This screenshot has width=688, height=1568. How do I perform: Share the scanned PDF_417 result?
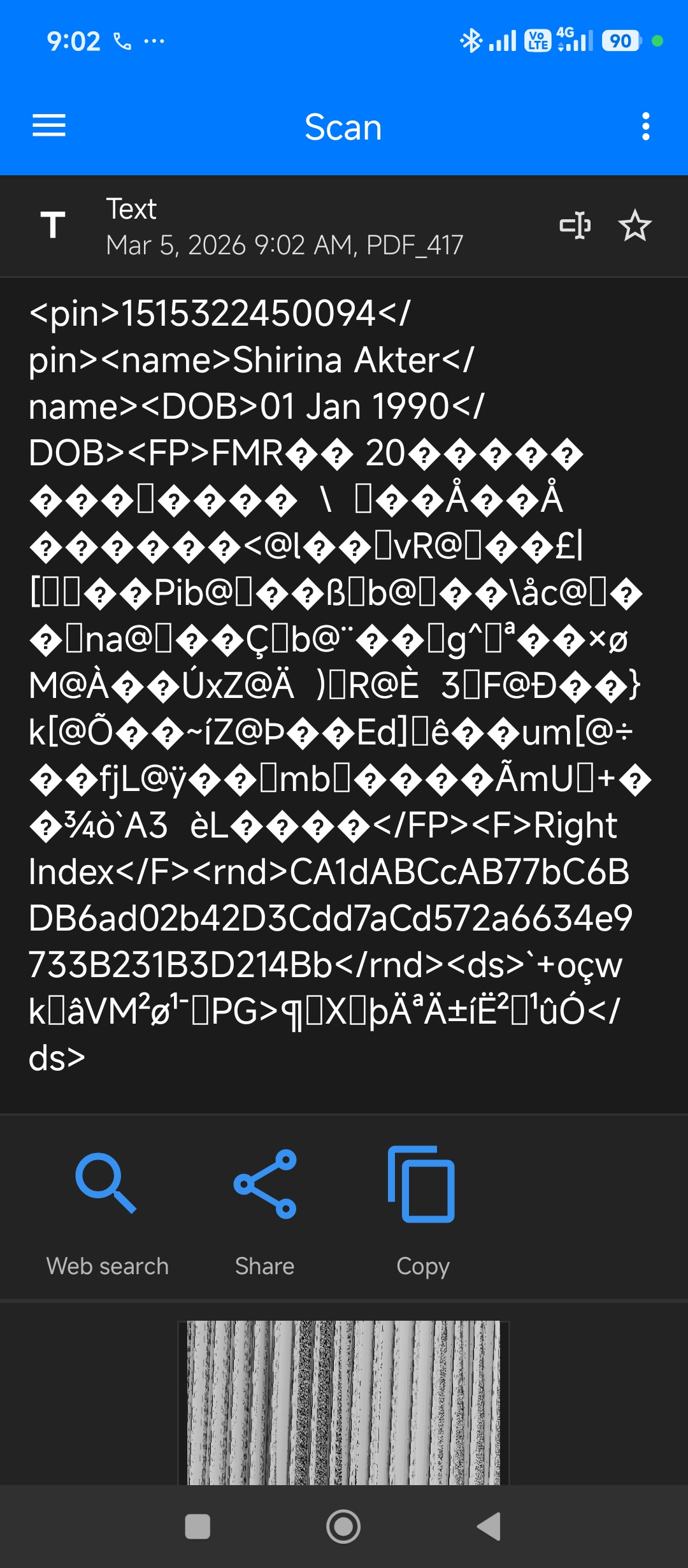point(264,1210)
